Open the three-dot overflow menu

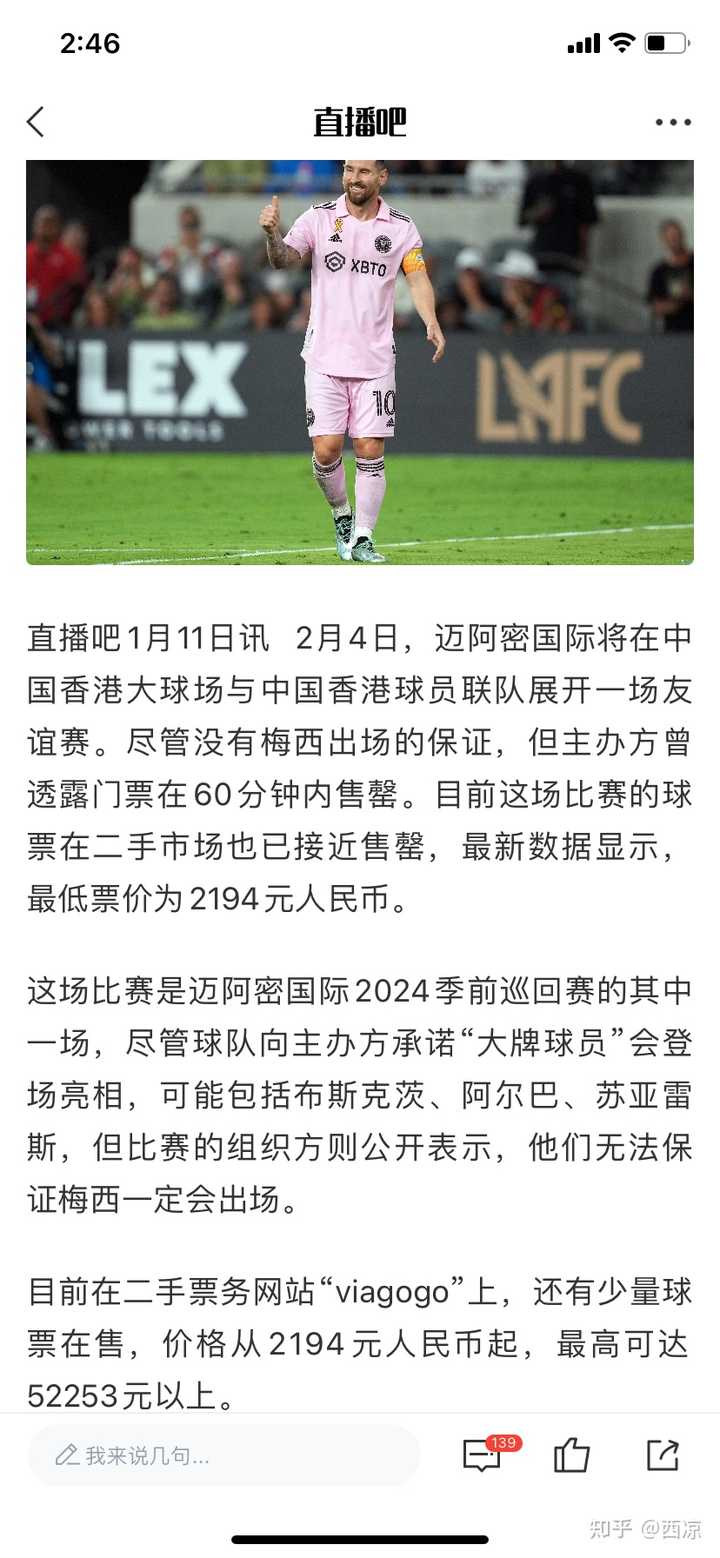tap(673, 122)
